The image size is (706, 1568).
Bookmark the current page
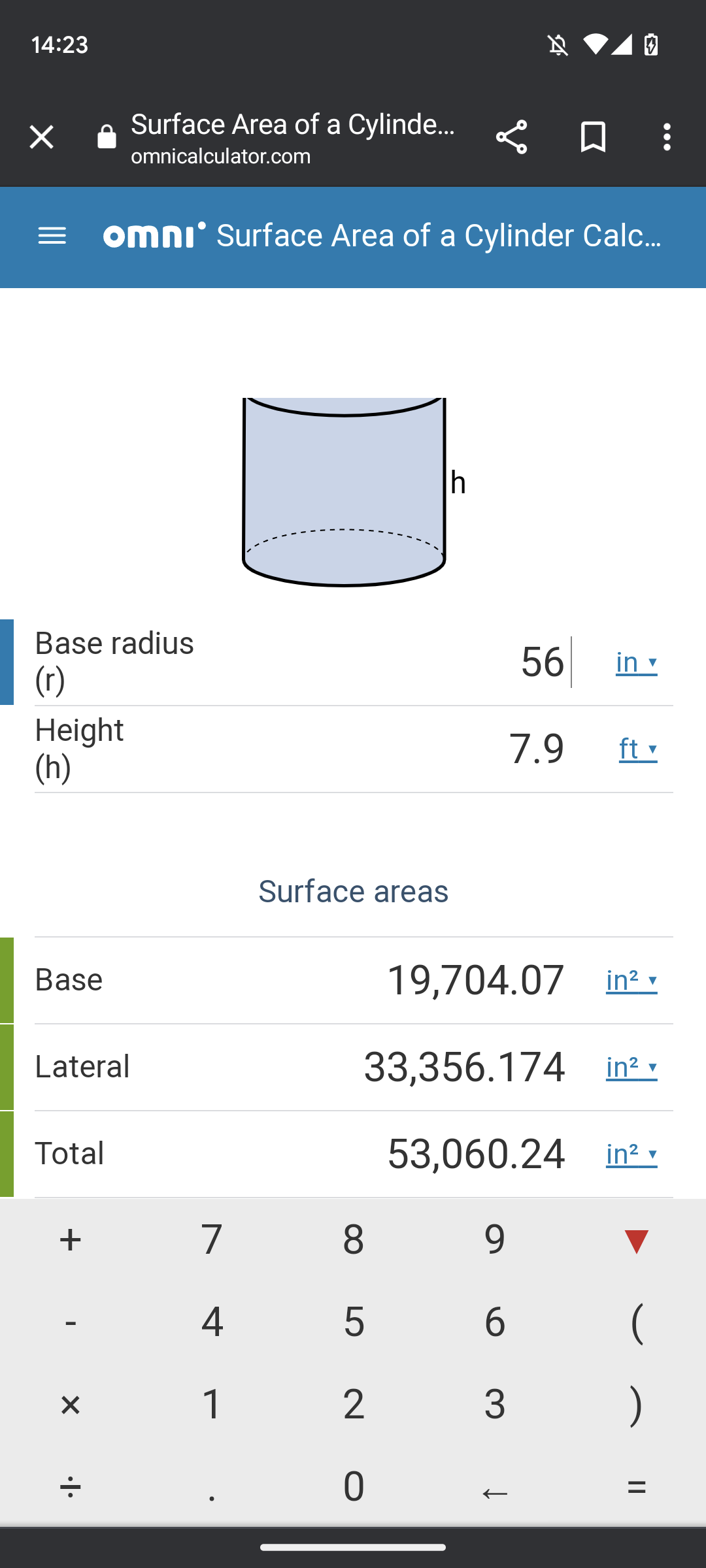(593, 137)
